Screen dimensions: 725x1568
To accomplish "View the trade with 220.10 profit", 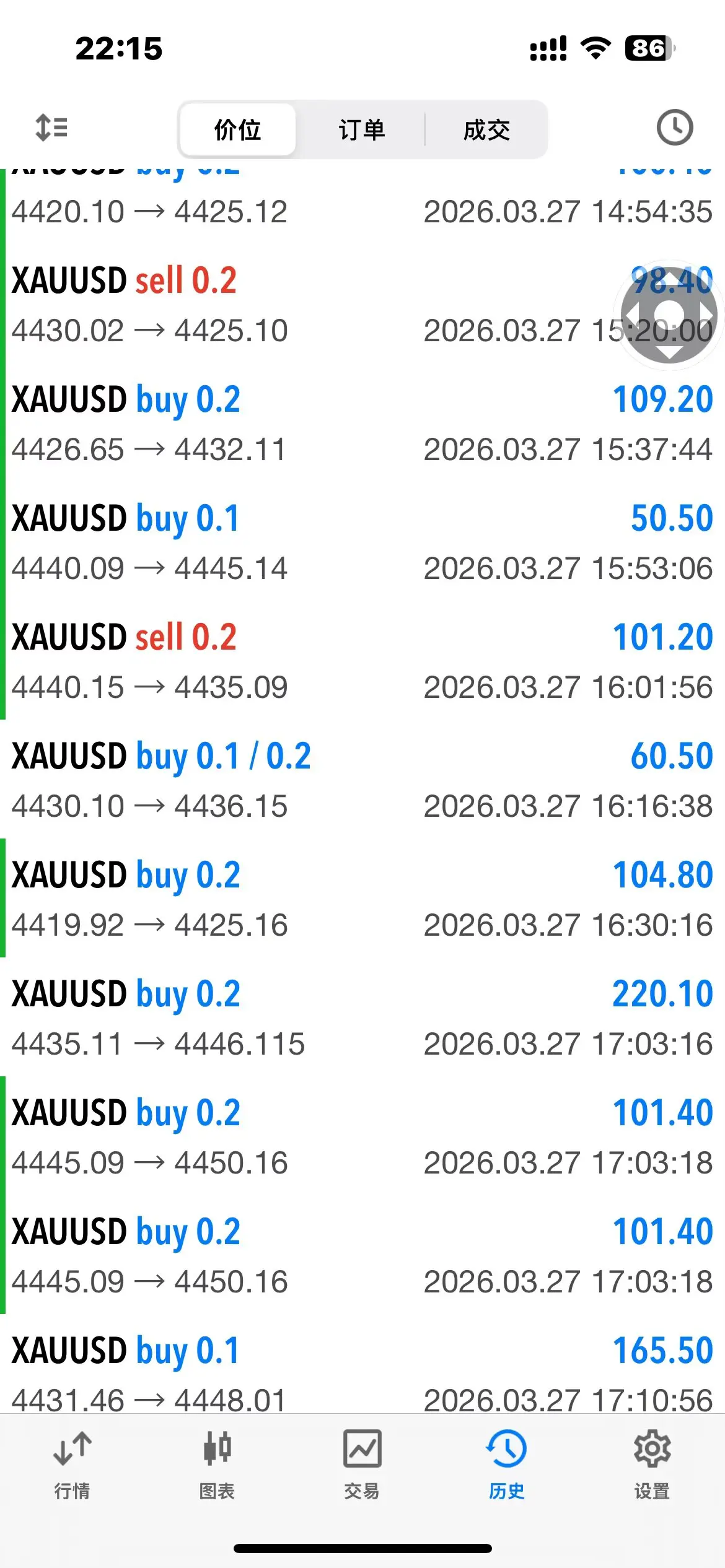I will tap(362, 1018).
